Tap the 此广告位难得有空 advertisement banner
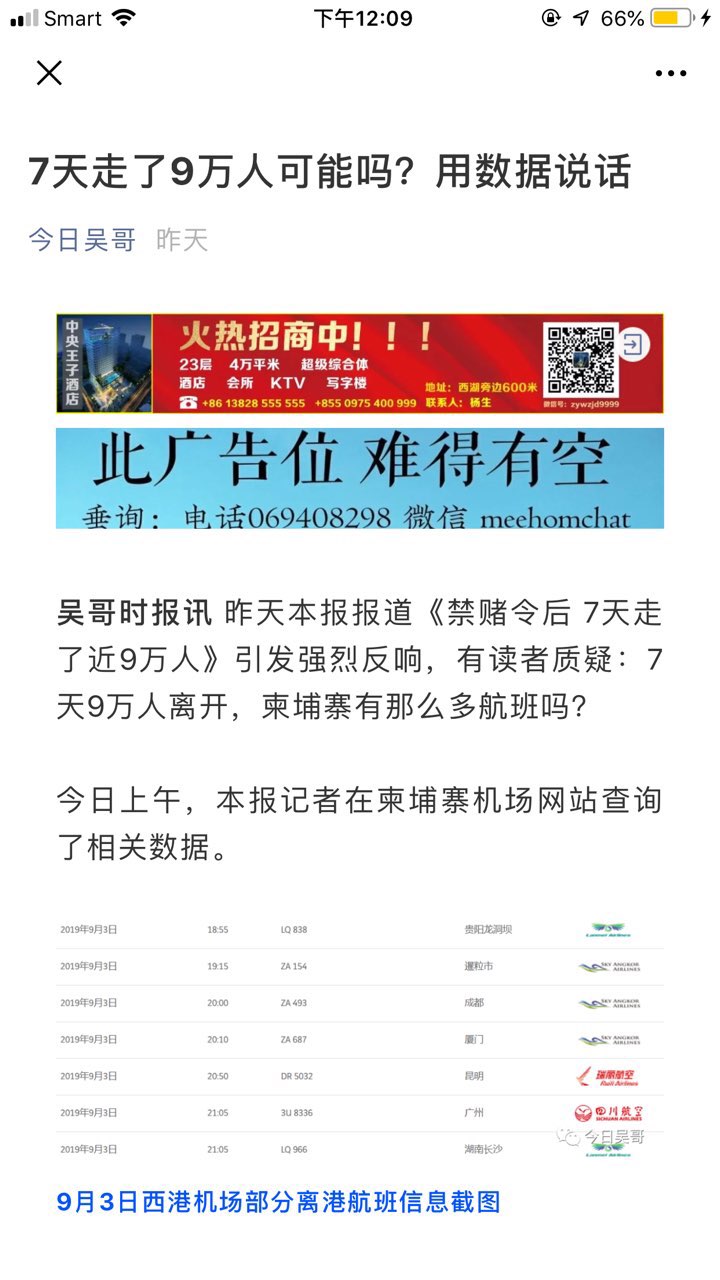720x1280 pixels. pos(359,478)
